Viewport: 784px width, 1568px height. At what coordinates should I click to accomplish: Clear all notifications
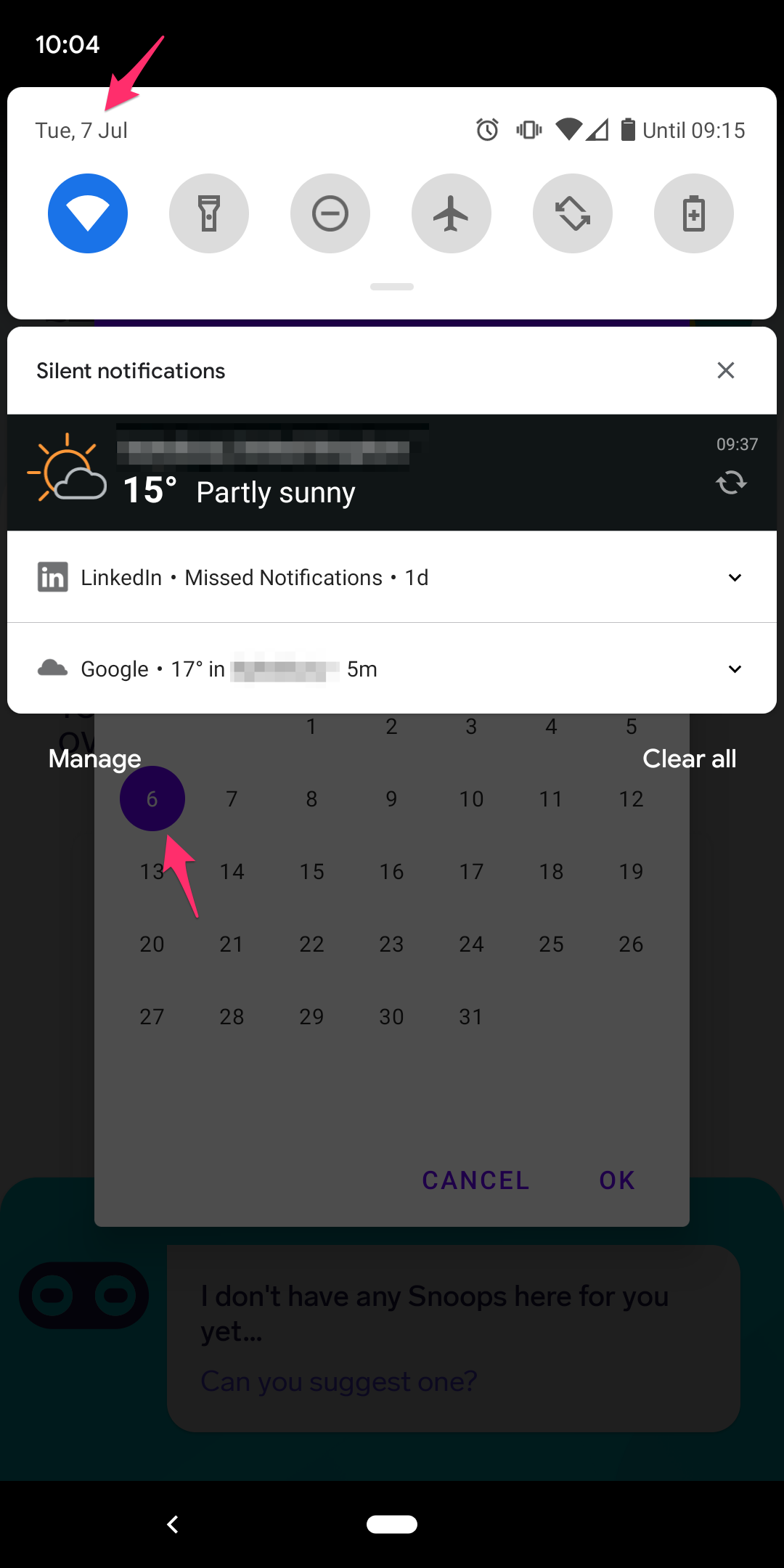click(x=689, y=759)
